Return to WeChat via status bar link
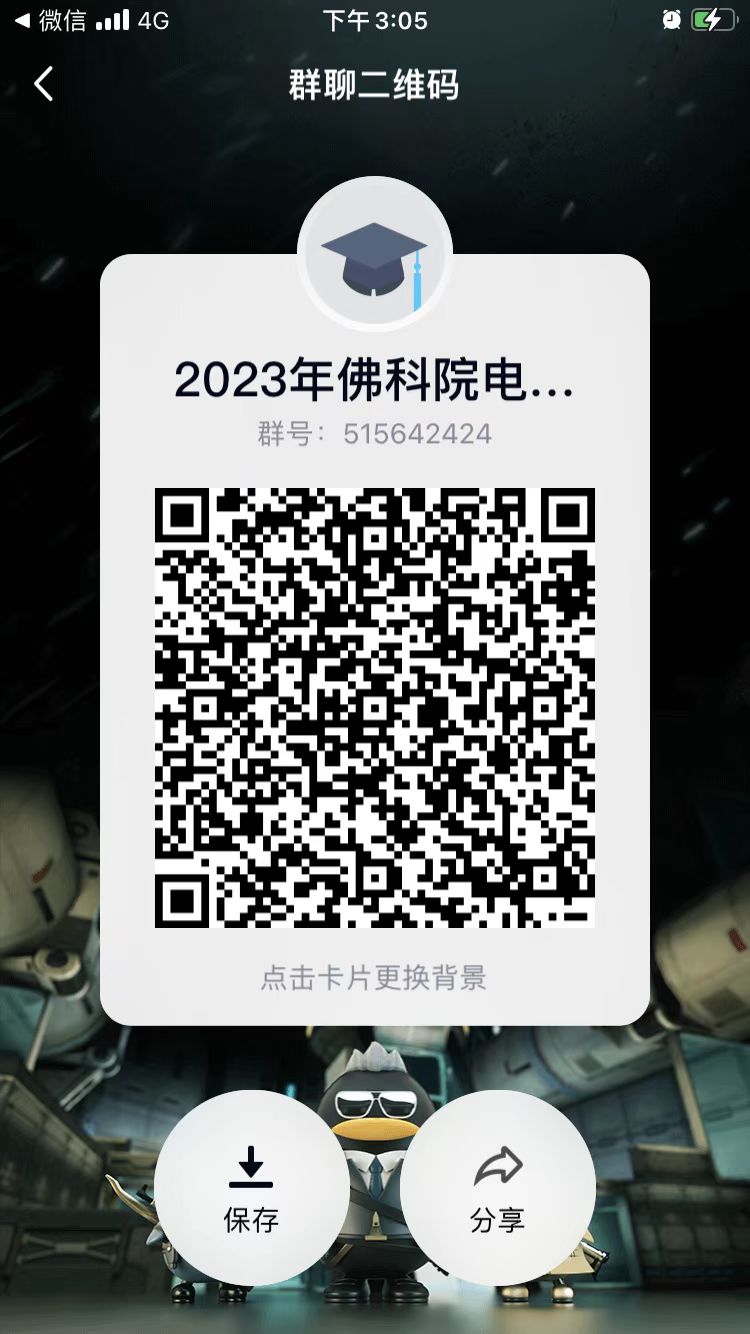The image size is (750, 1334). (x=50, y=20)
